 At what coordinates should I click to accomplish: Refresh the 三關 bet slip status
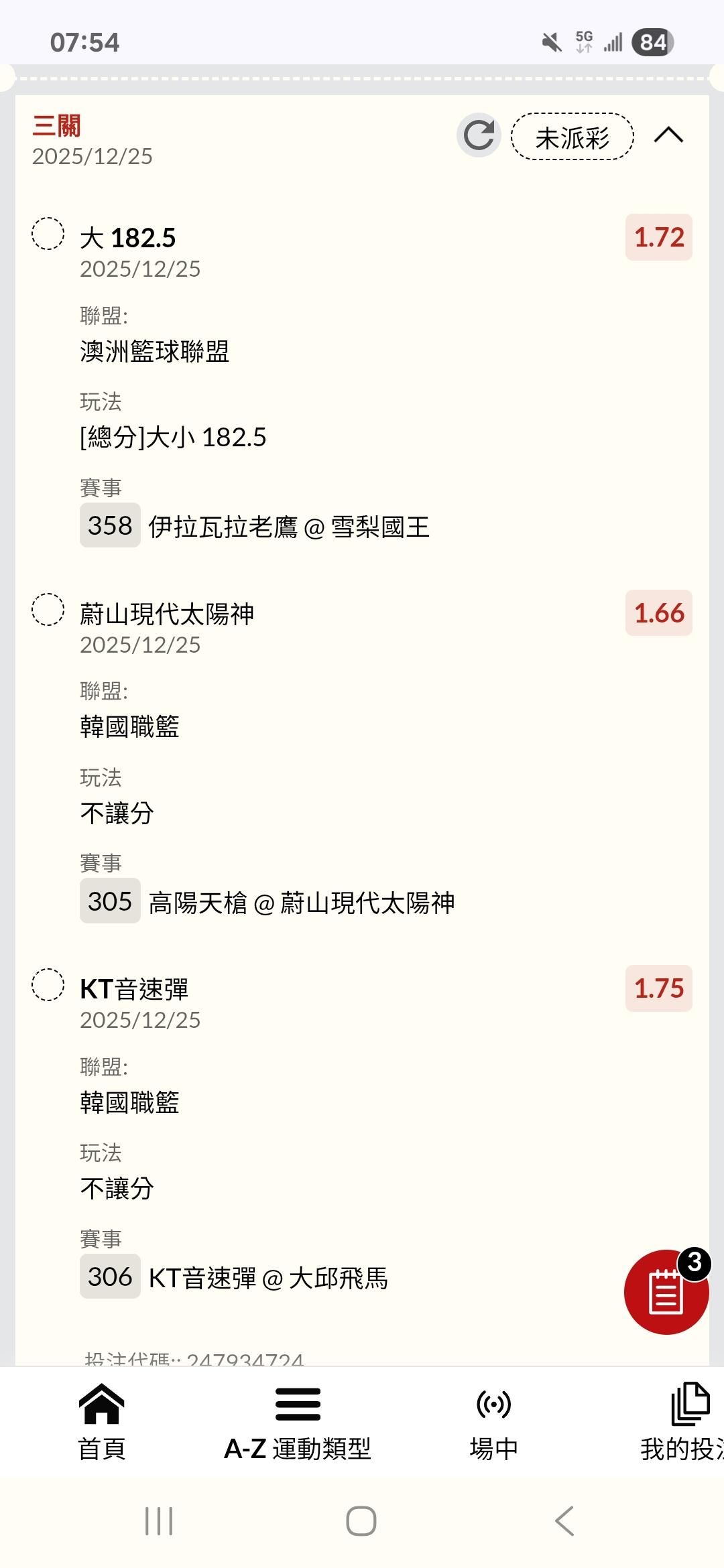pos(479,135)
